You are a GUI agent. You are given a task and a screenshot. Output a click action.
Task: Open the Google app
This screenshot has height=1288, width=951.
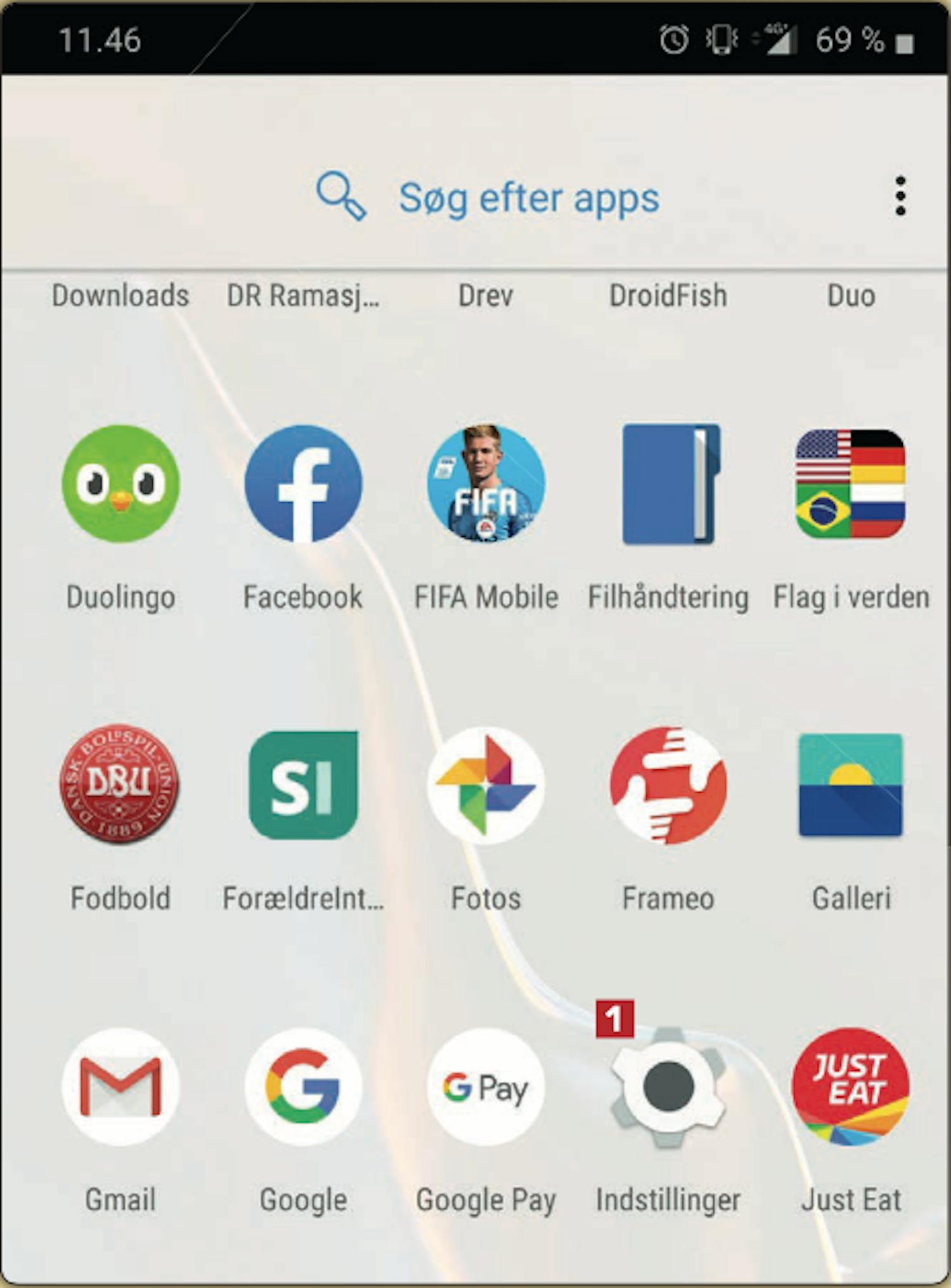click(x=303, y=1087)
